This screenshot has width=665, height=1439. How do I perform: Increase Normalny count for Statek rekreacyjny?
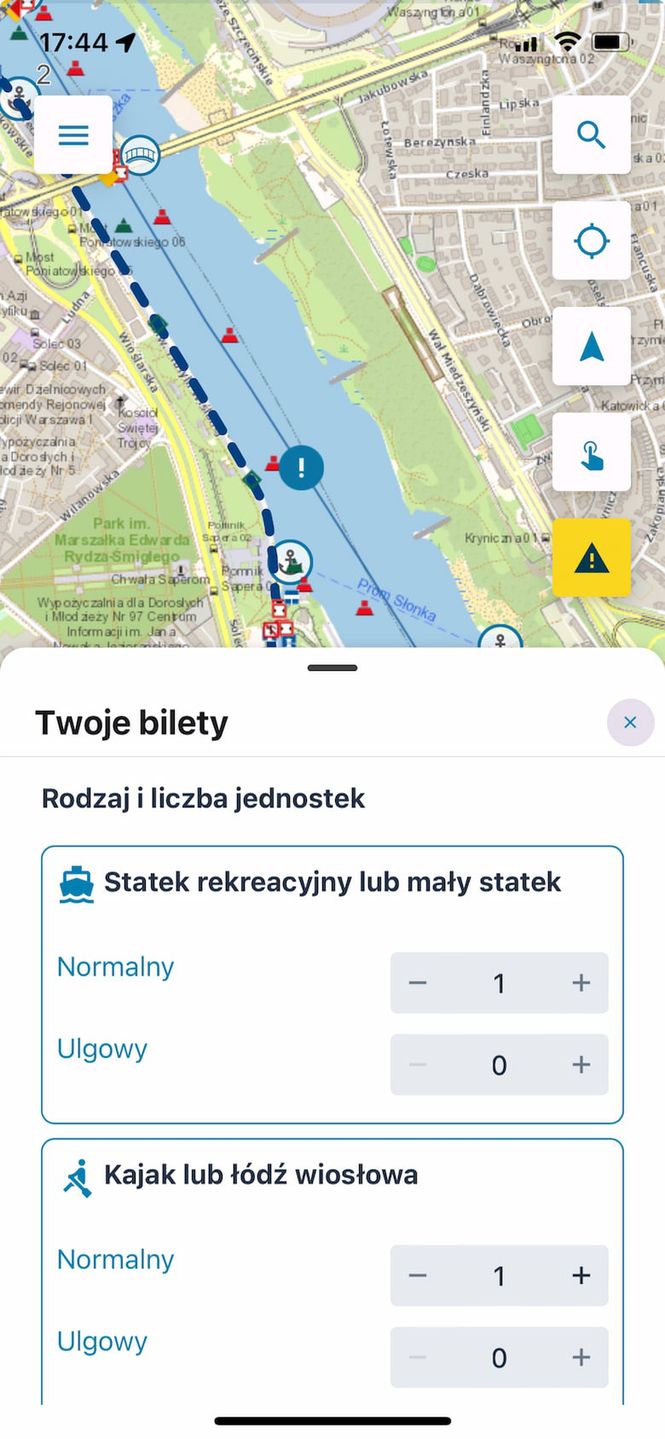tap(581, 983)
